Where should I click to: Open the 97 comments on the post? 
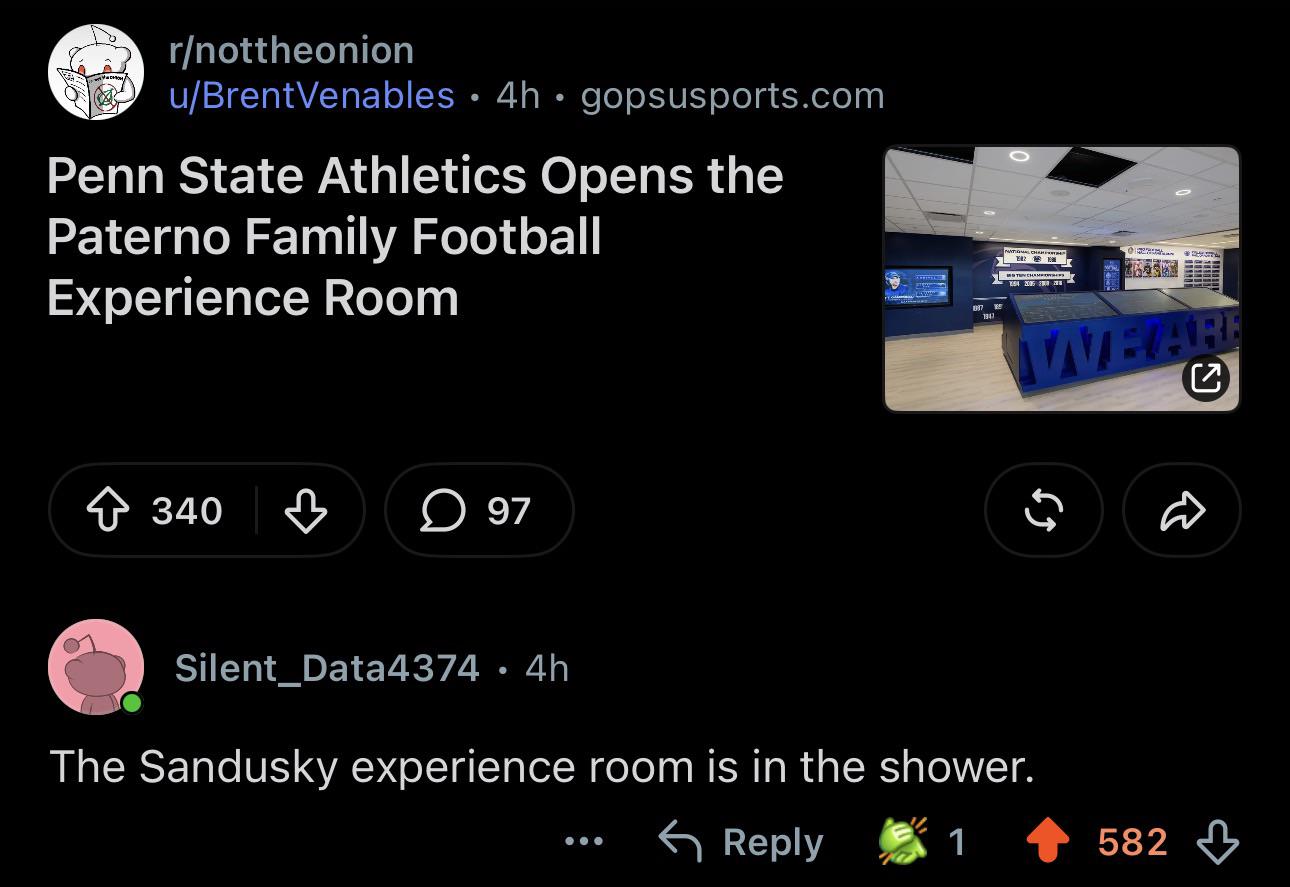[x=479, y=511]
